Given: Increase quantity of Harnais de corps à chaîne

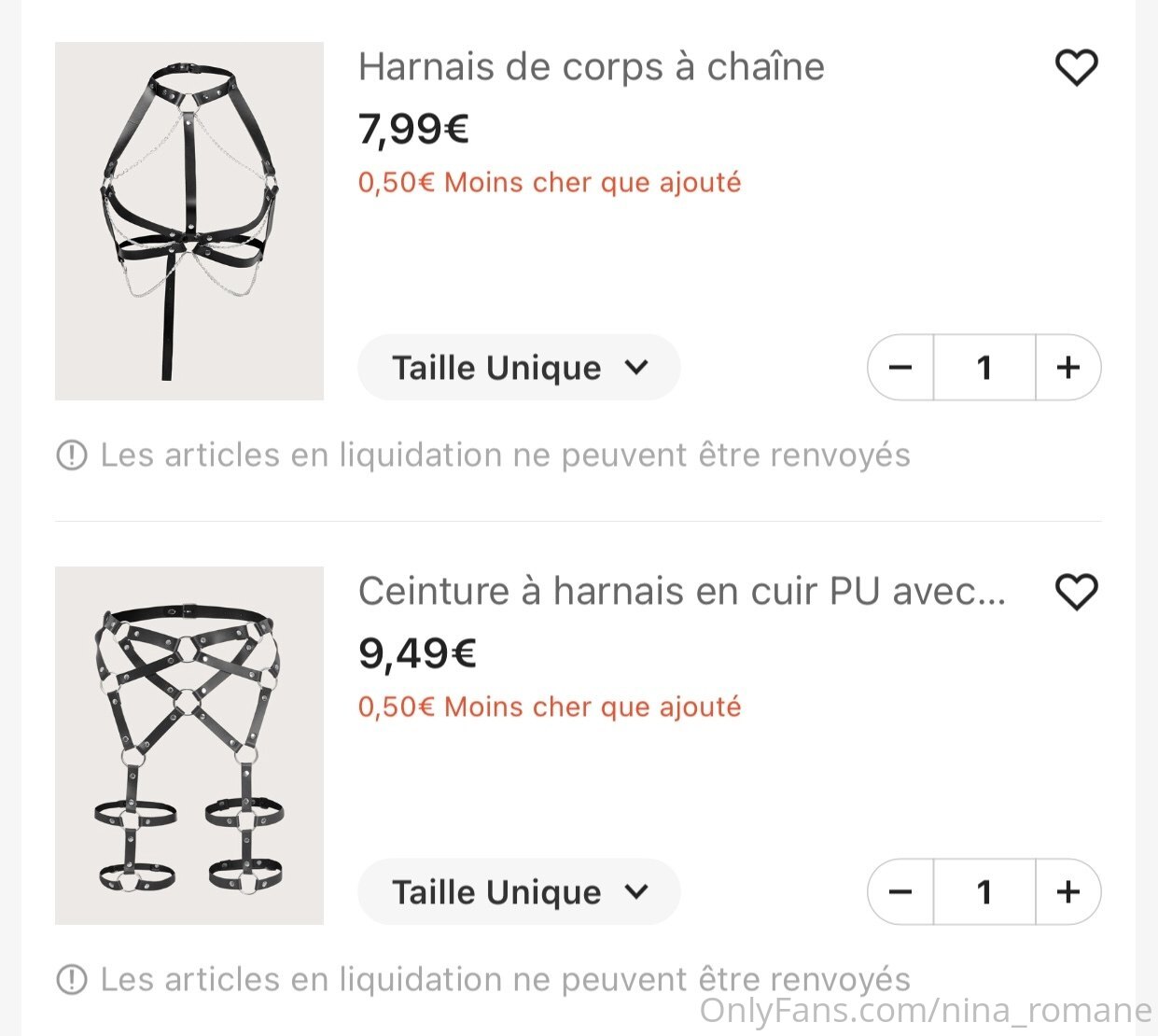Looking at the screenshot, I should pyautogui.click(x=1067, y=368).
